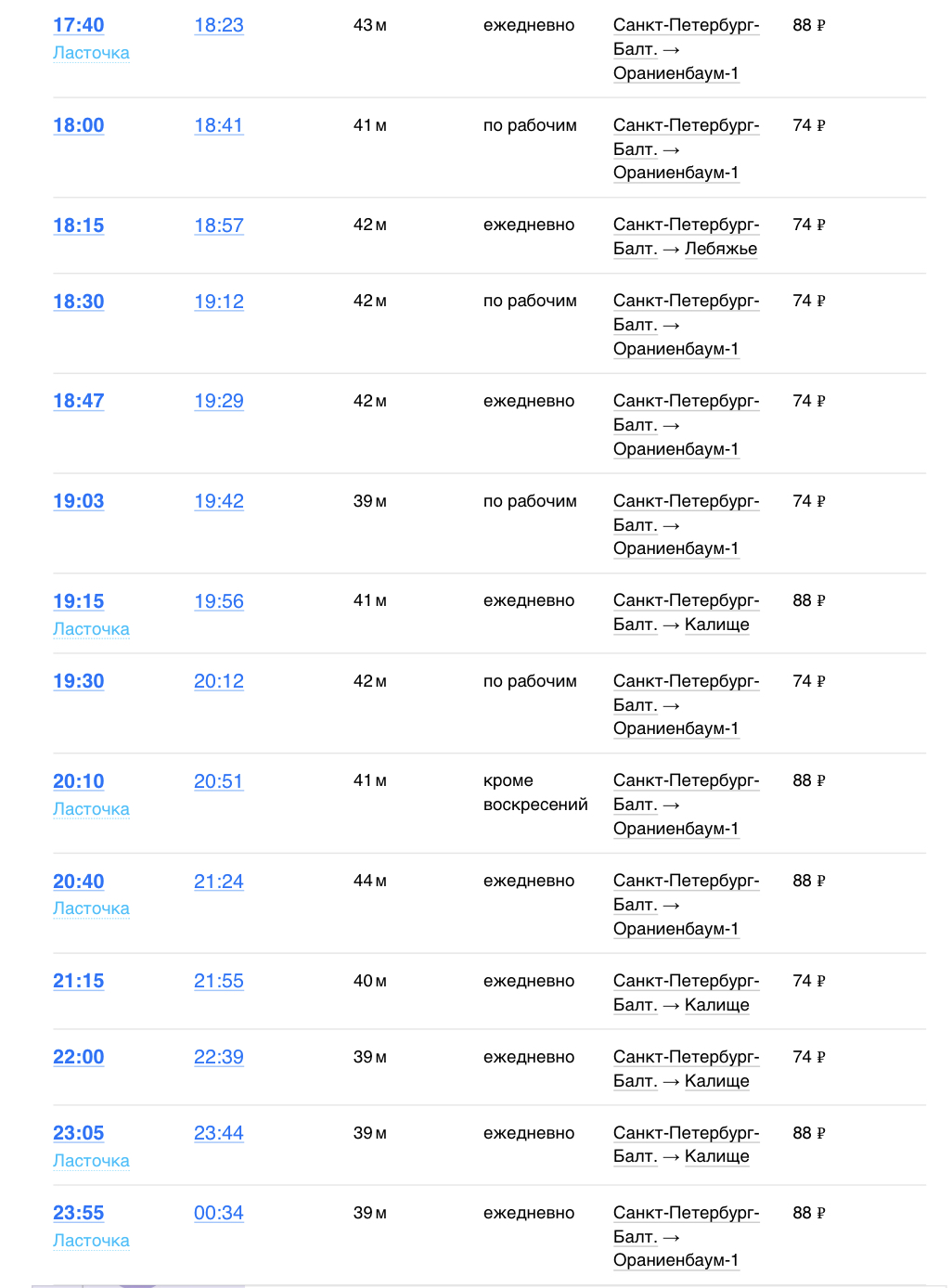The image size is (952, 1288).
Task: Open the 20:10 departure link
Action: (78, 782)
